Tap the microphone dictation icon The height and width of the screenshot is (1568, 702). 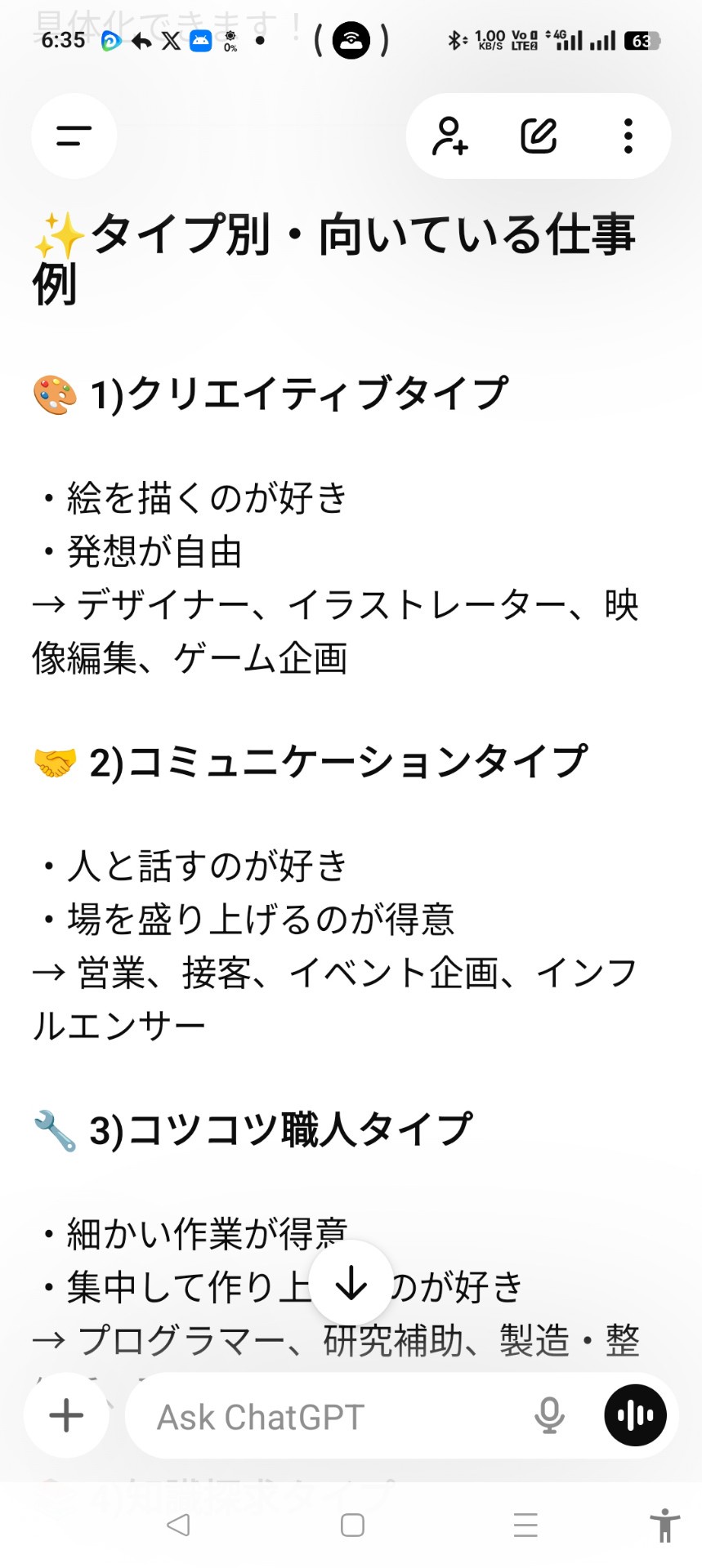(549, 1415)
